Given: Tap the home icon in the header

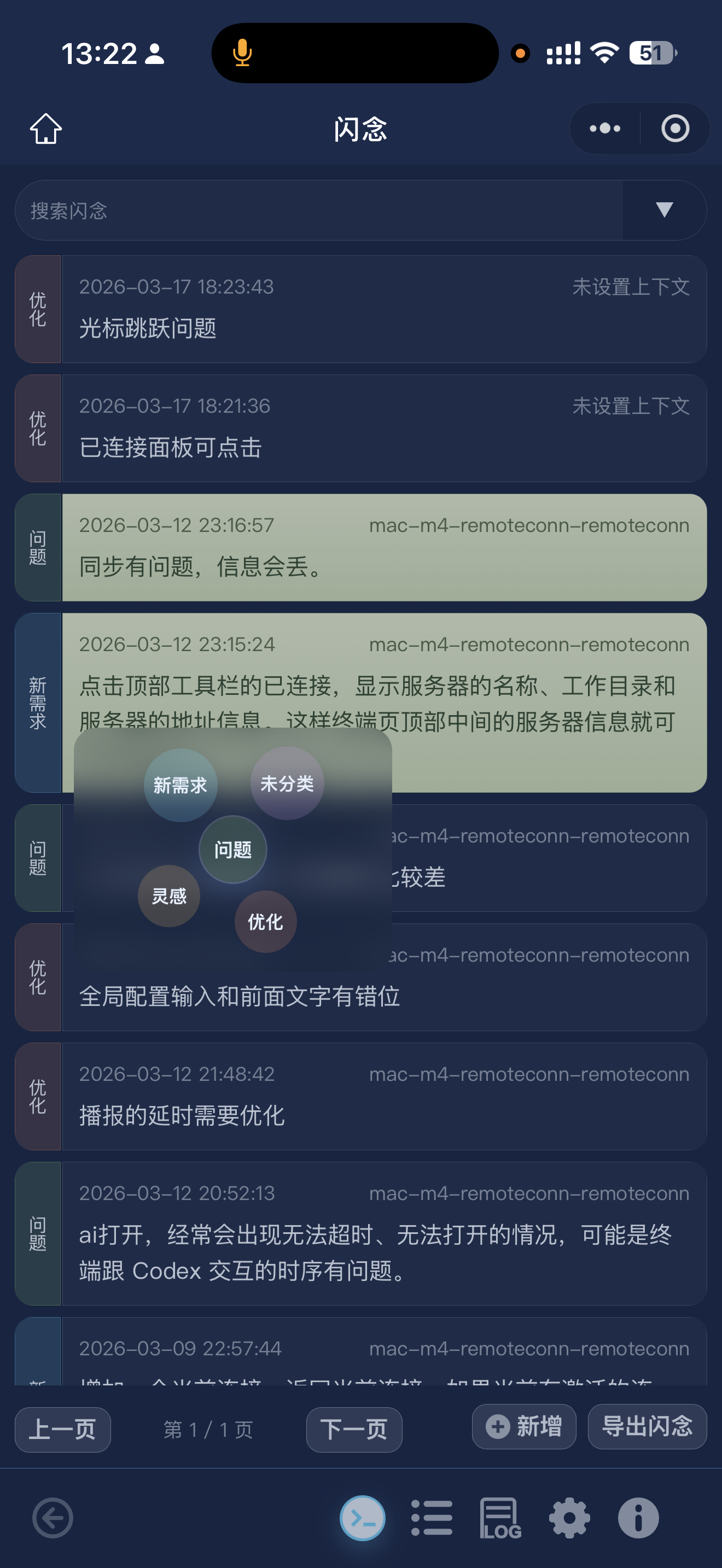Looking at the screenshot, I should 45,128.
